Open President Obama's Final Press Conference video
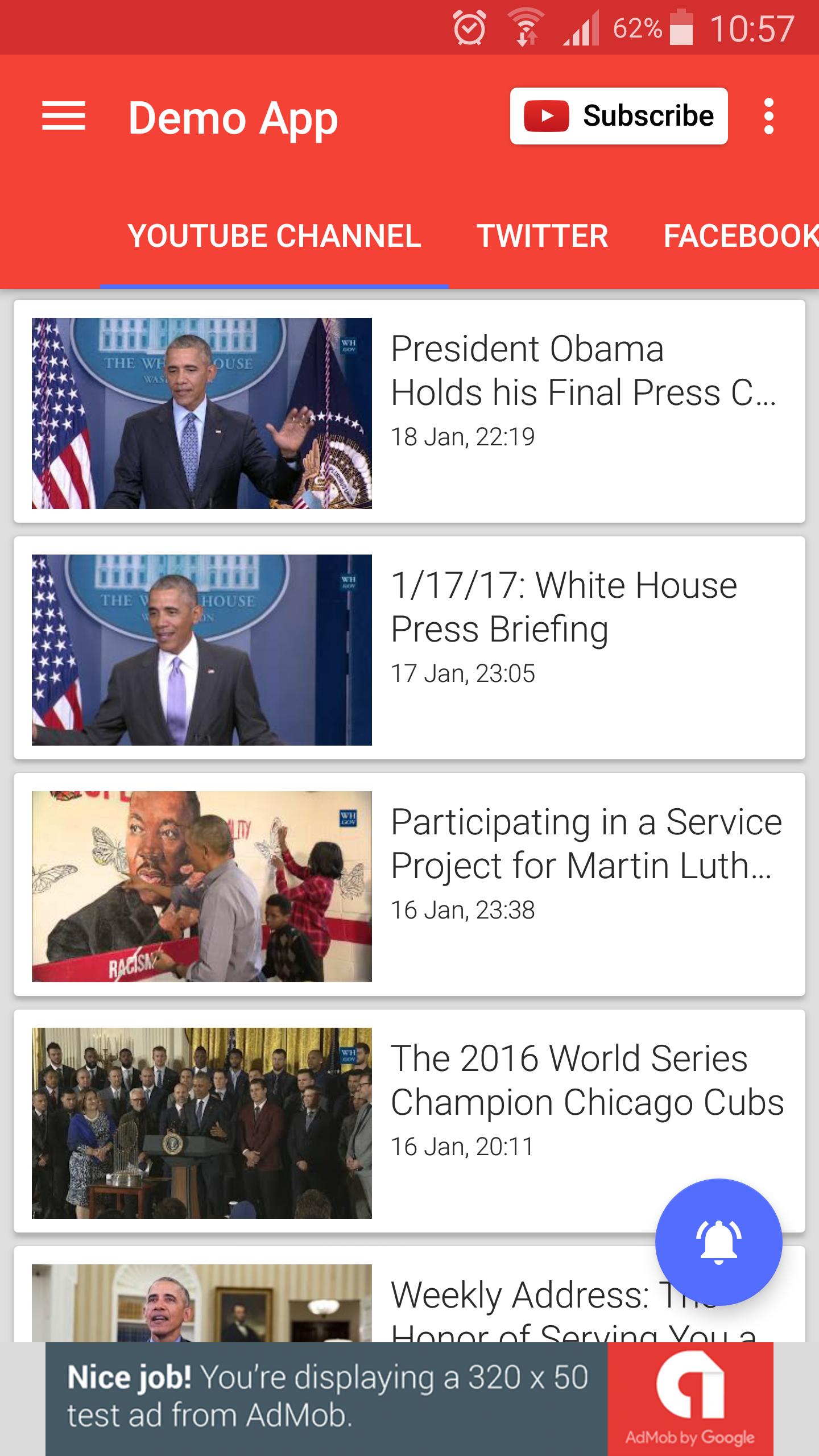This screenshot has width=819, height=1456. [x=409, y=411]
